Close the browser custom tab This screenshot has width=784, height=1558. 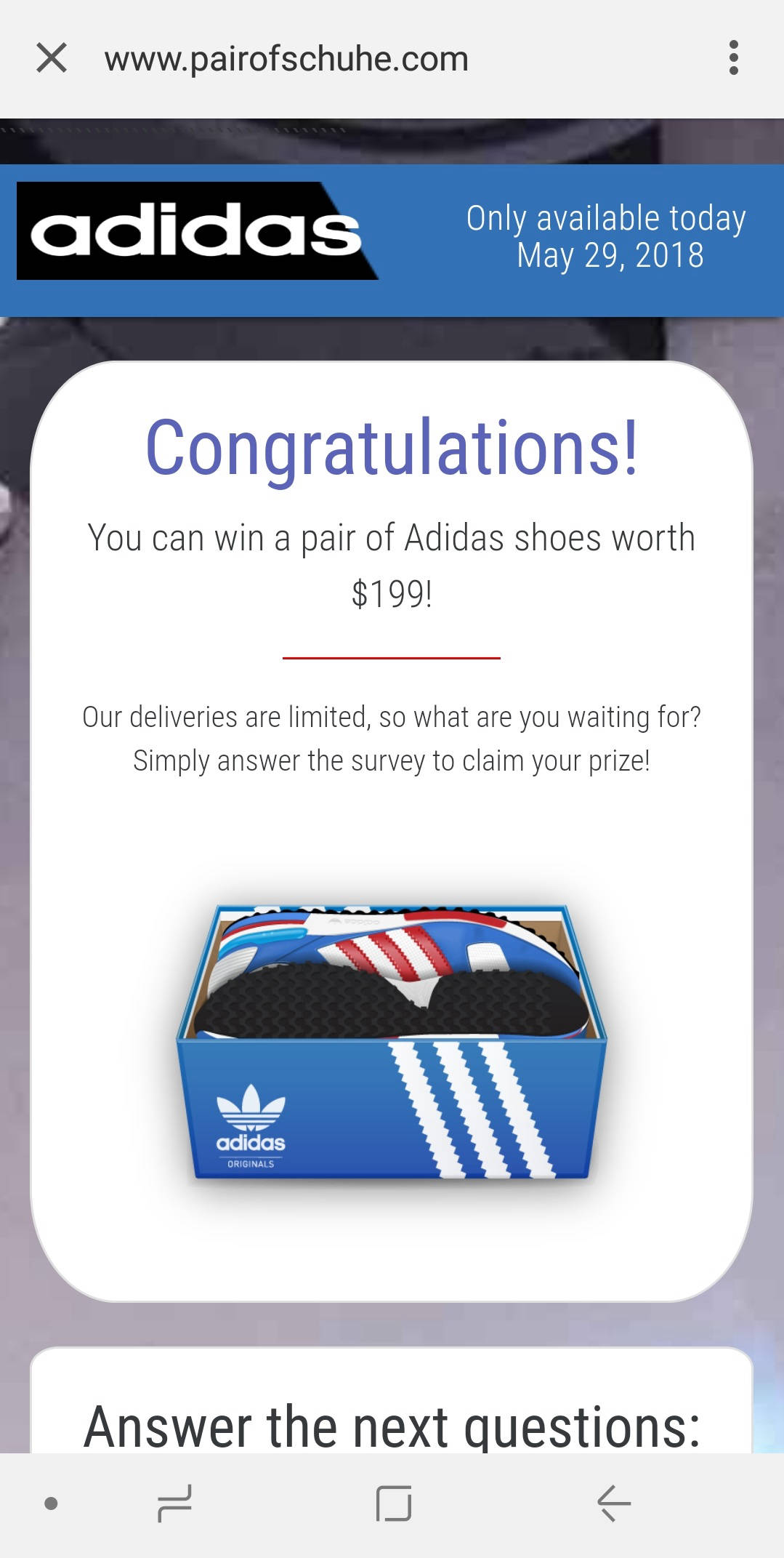click(52, 58)
